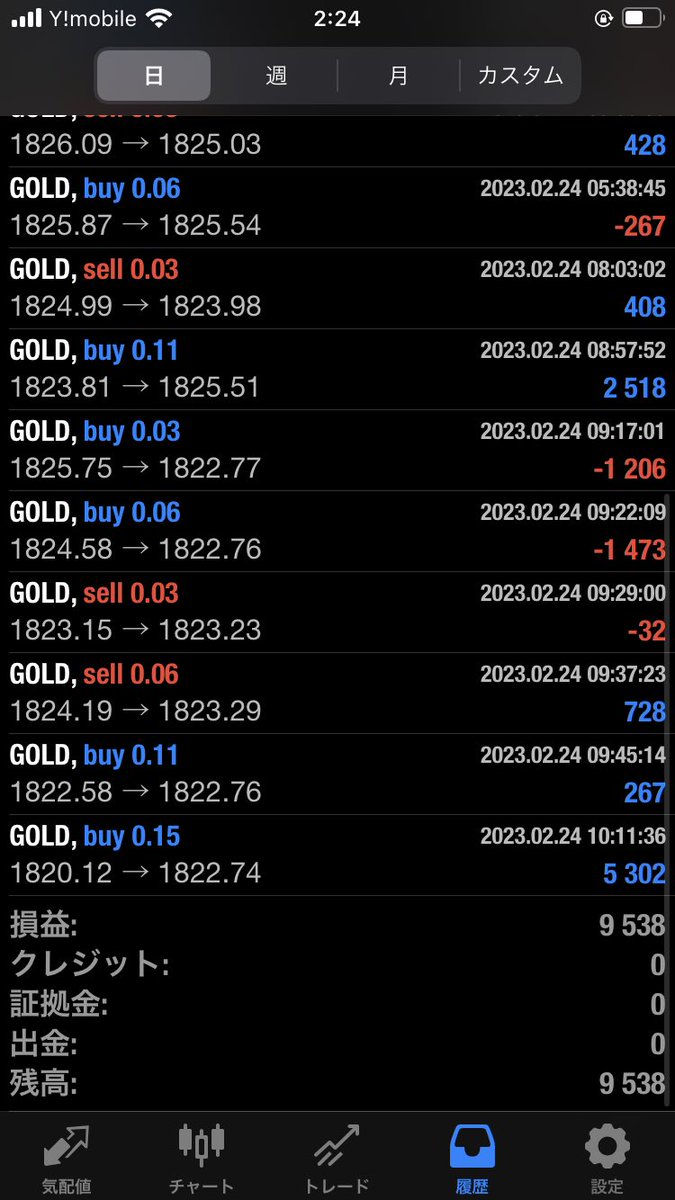The height and width of the screenshot is (1200, 675).
Task: Show history for 月 period
Action: tap(398, 76)
